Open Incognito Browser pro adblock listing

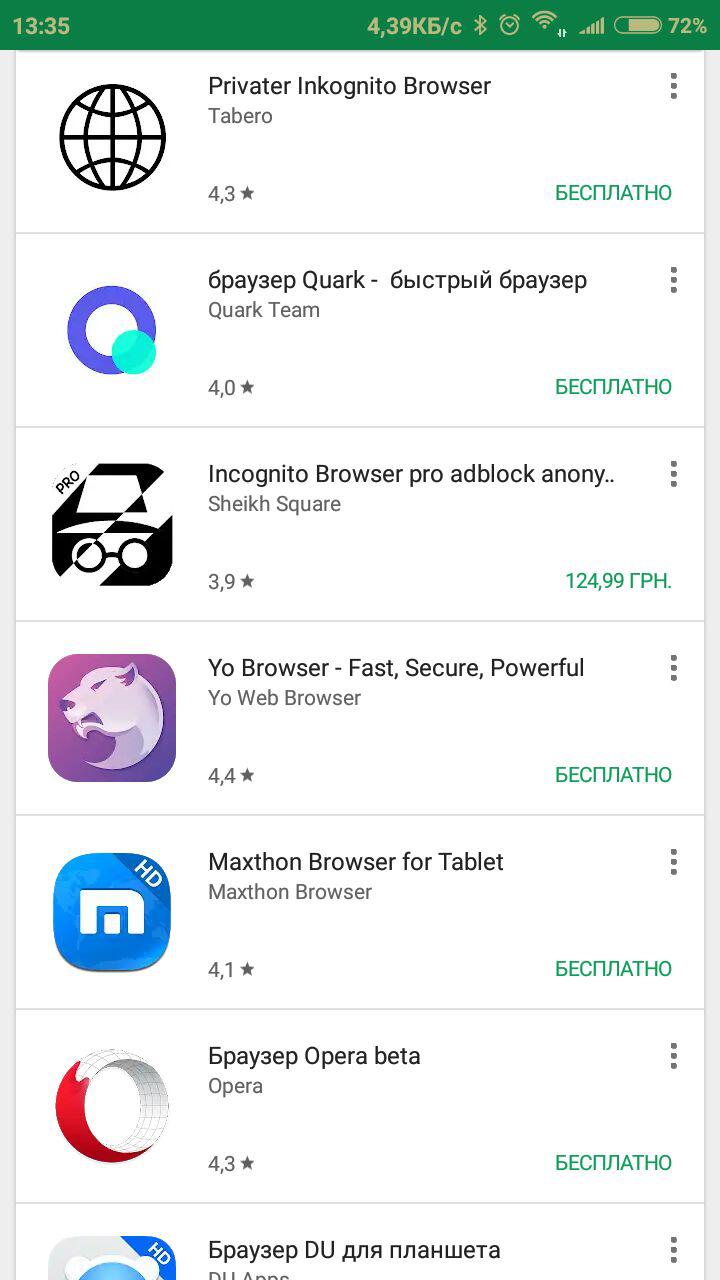coord(360,525)
